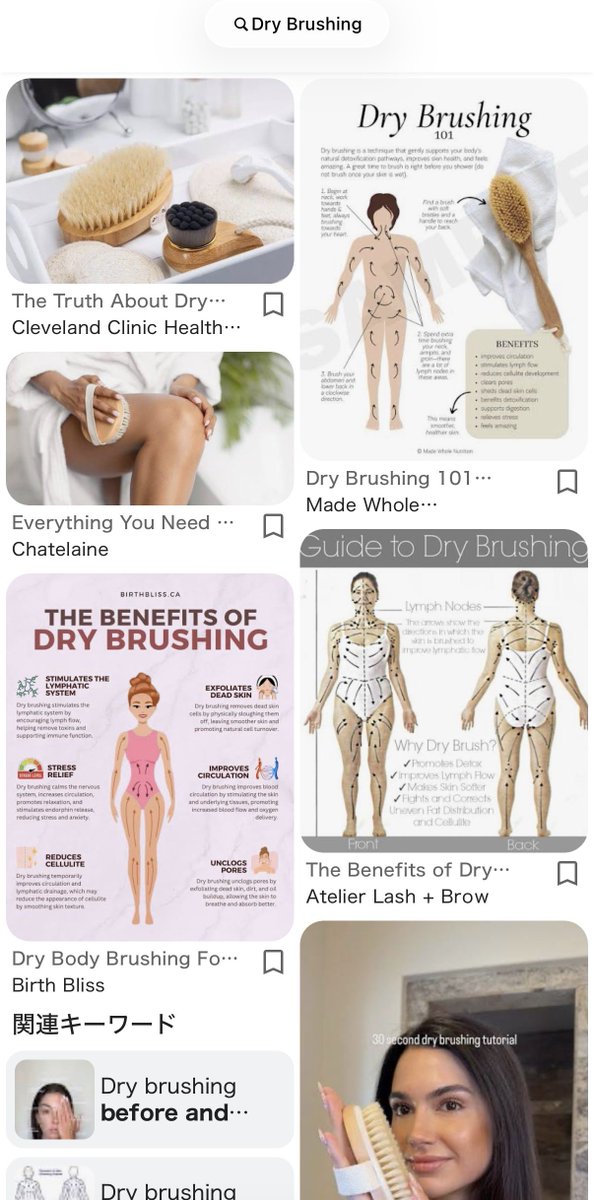Save the Chatelaine result with bookmark icon
594x1200 pixels.
pos(273,526)
